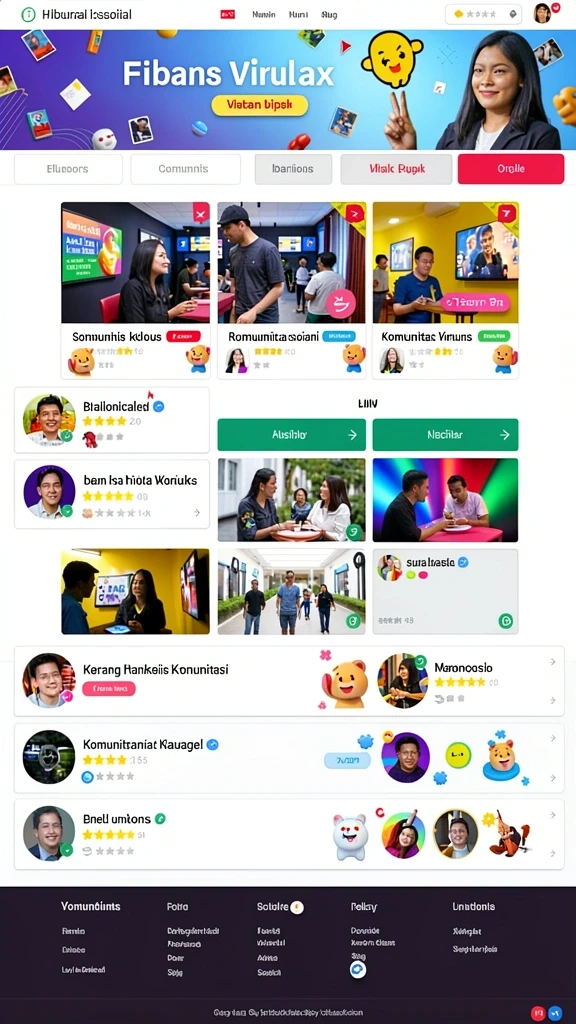Open the profile avatar in the header
The width and height of the screenshot is (576, 1024).
click(542, 14)
